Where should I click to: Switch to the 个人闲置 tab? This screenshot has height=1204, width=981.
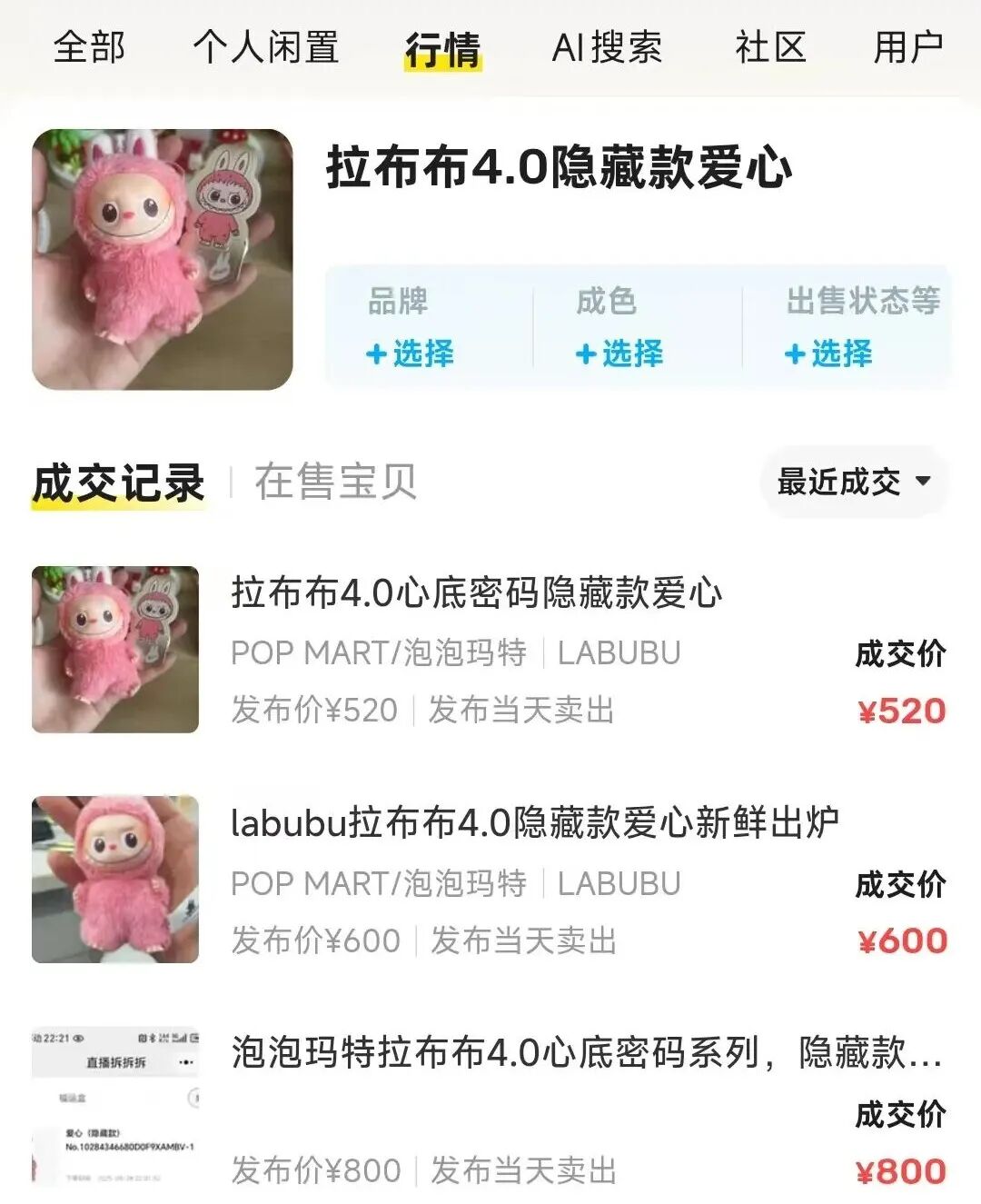click(265, 47)
